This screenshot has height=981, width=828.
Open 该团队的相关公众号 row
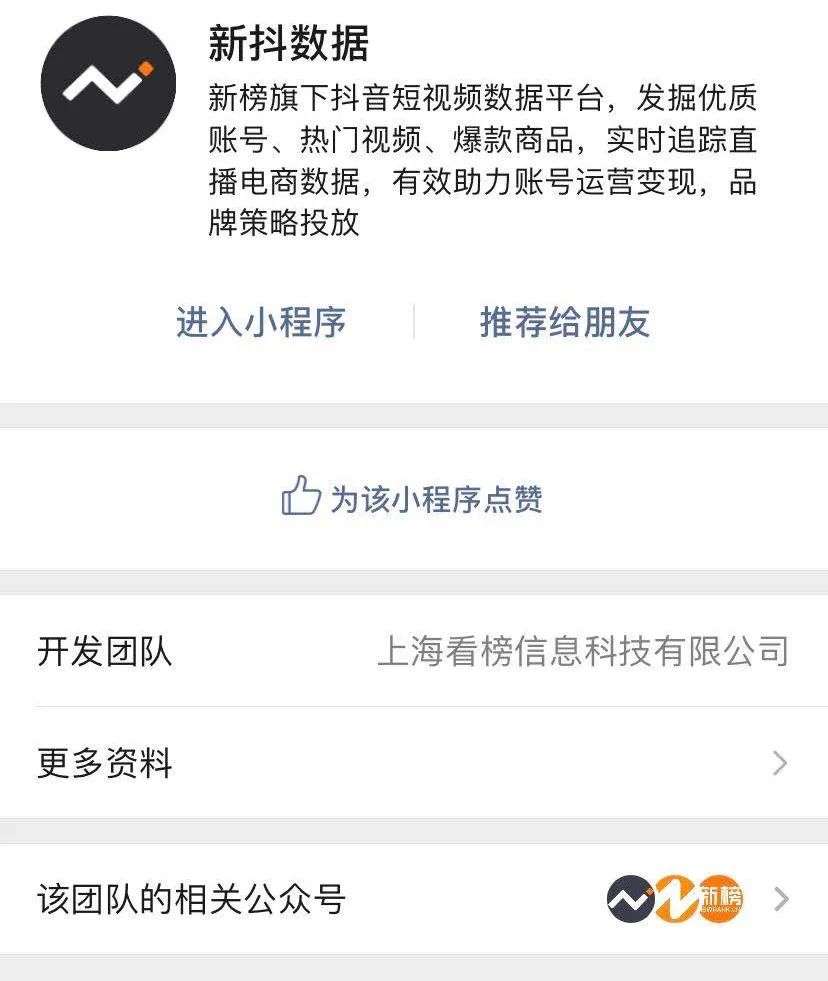pos(413,899)
